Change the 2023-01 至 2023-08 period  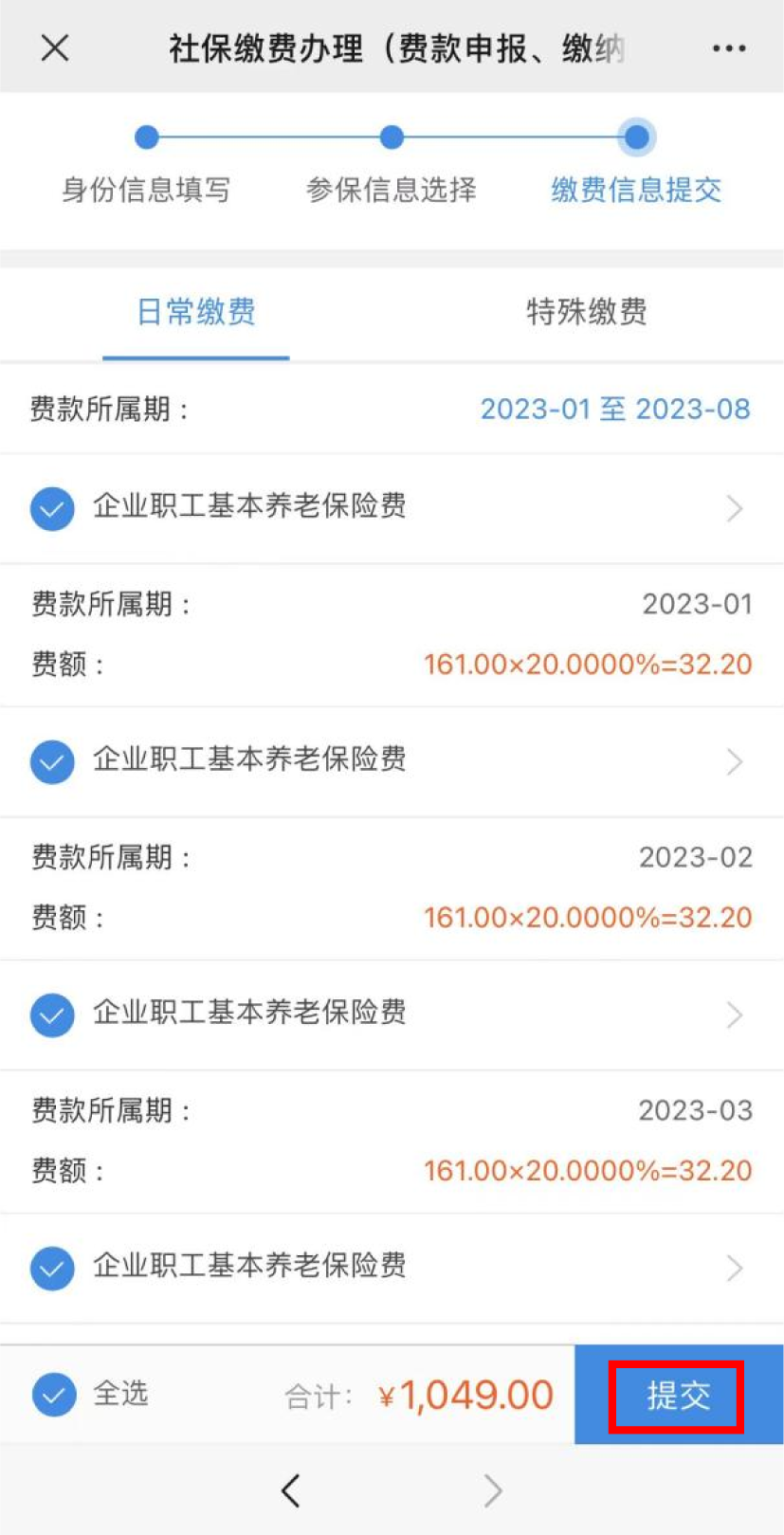click(x=614, y=410)
